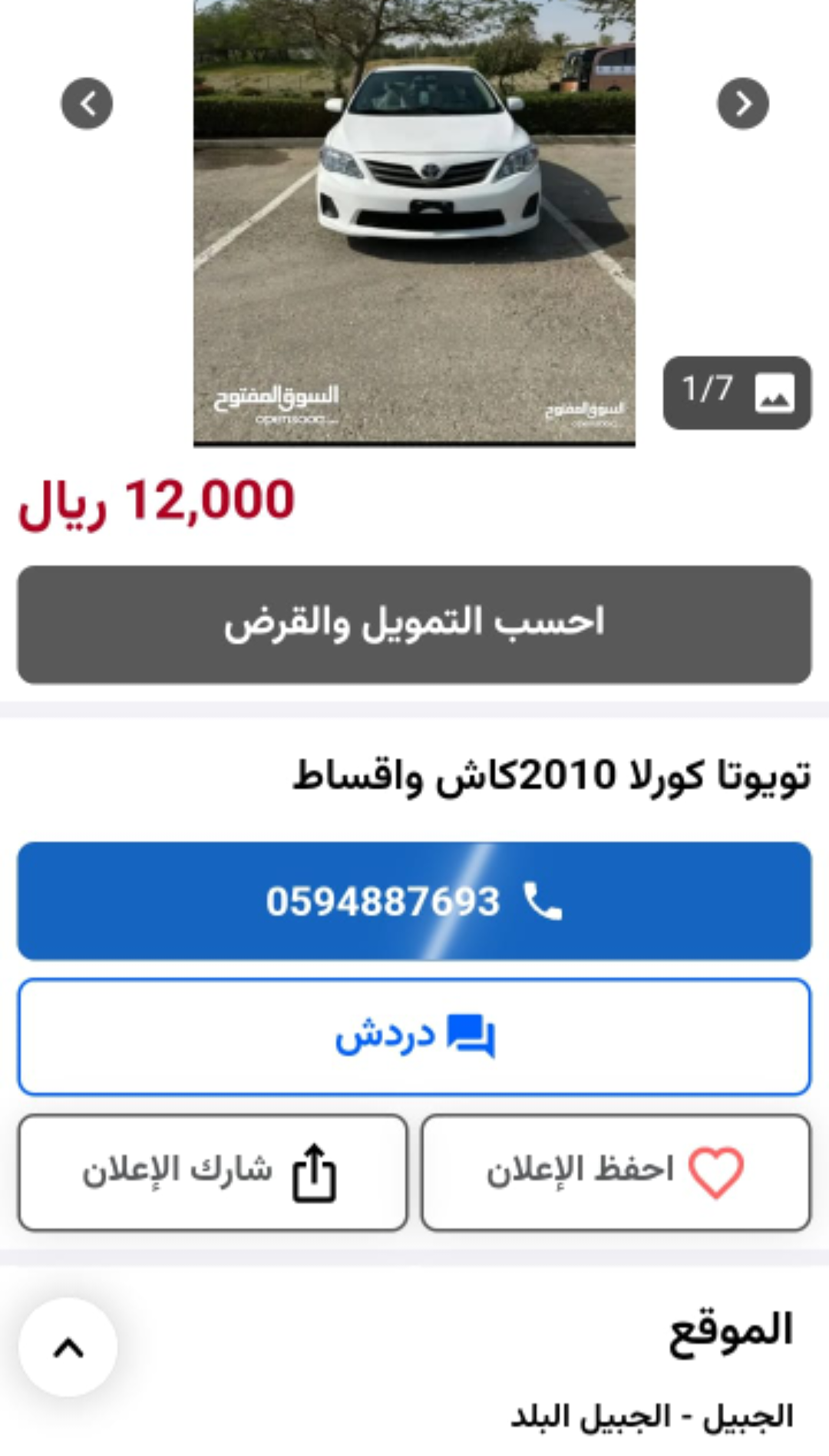Tap احسب التمويل والقرض financing calculator button
The height and width of the screenshot is (1456, 829).
coord(414,625)
